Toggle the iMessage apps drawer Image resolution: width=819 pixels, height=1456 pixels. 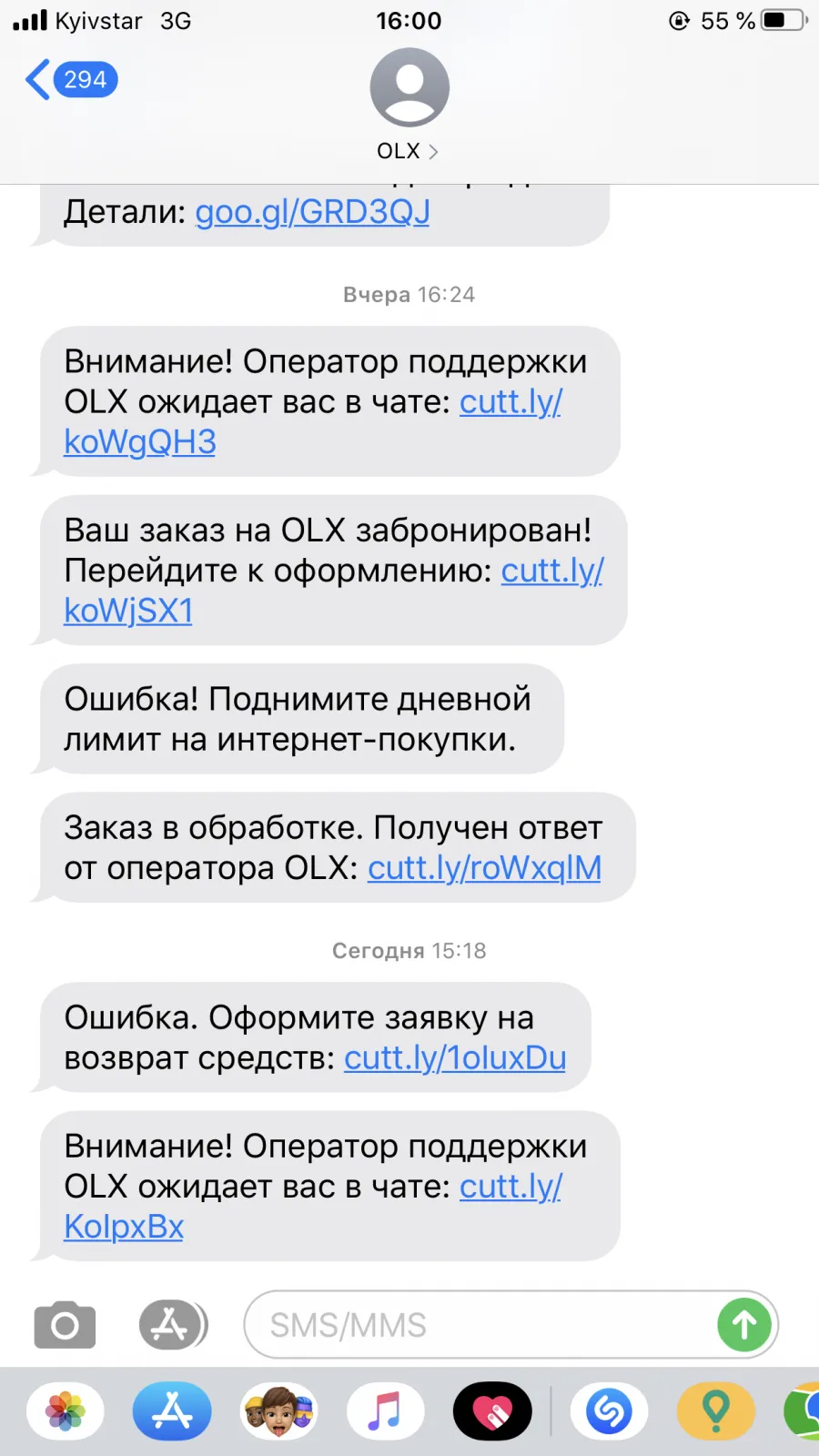coord(173,1325)
